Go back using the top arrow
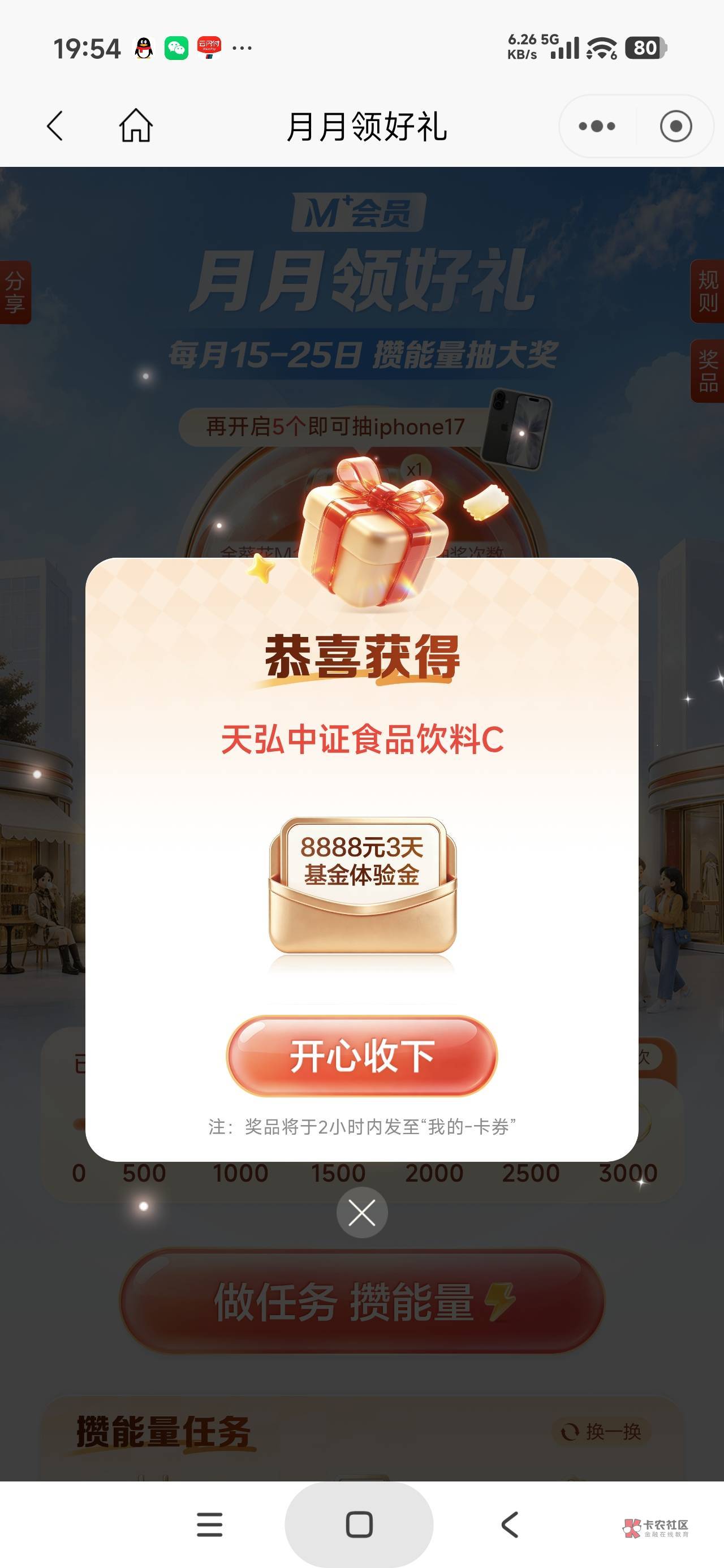This screenshot has height=1568, width=724. [x=55, y=126]
